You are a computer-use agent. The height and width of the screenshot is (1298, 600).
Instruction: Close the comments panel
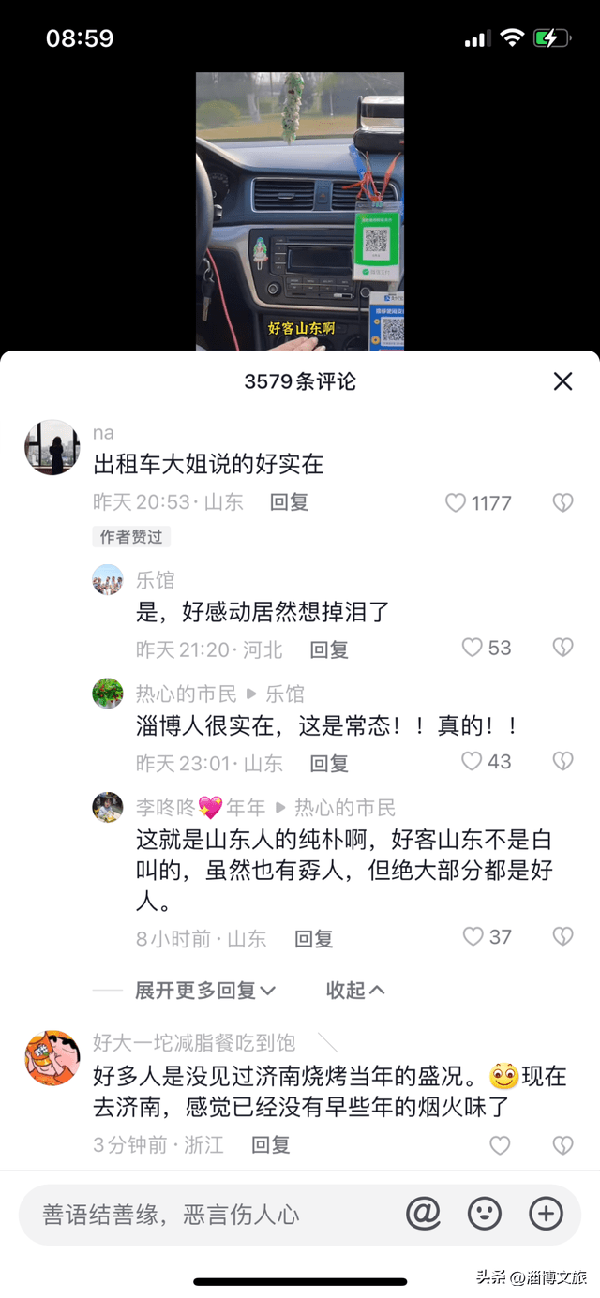pos(563,381)
